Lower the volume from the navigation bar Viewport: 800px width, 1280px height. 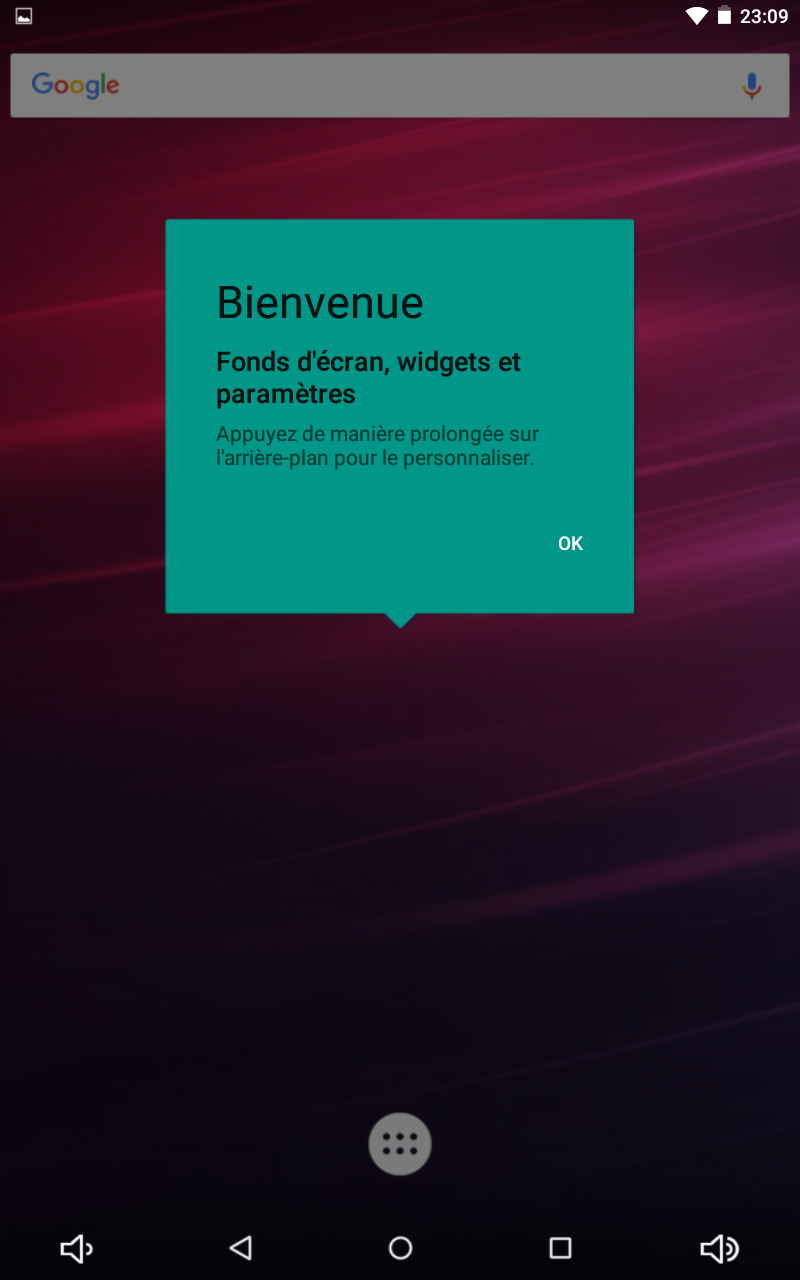coord(77,1248)
